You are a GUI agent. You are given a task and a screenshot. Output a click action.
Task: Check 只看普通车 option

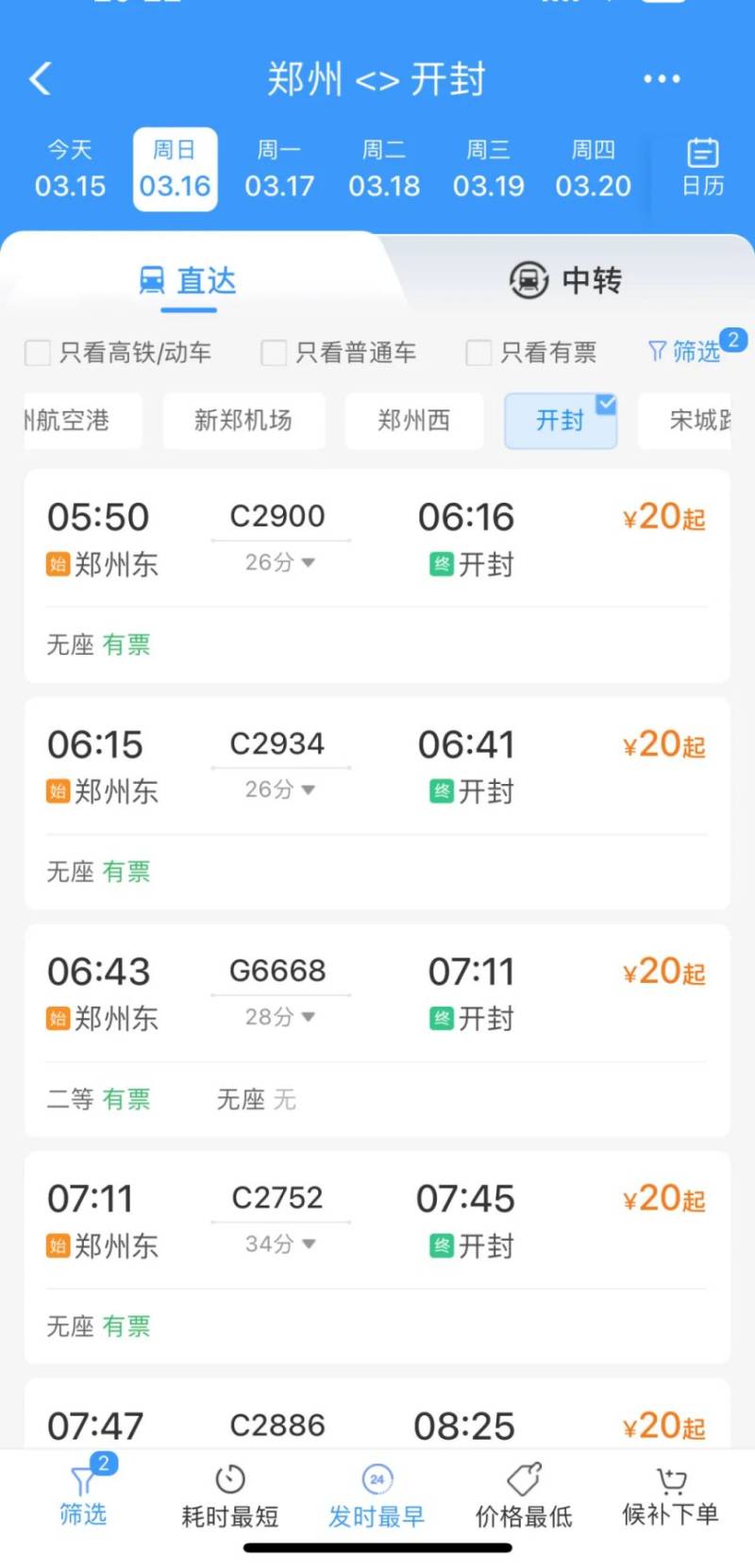tap(339, 353)
